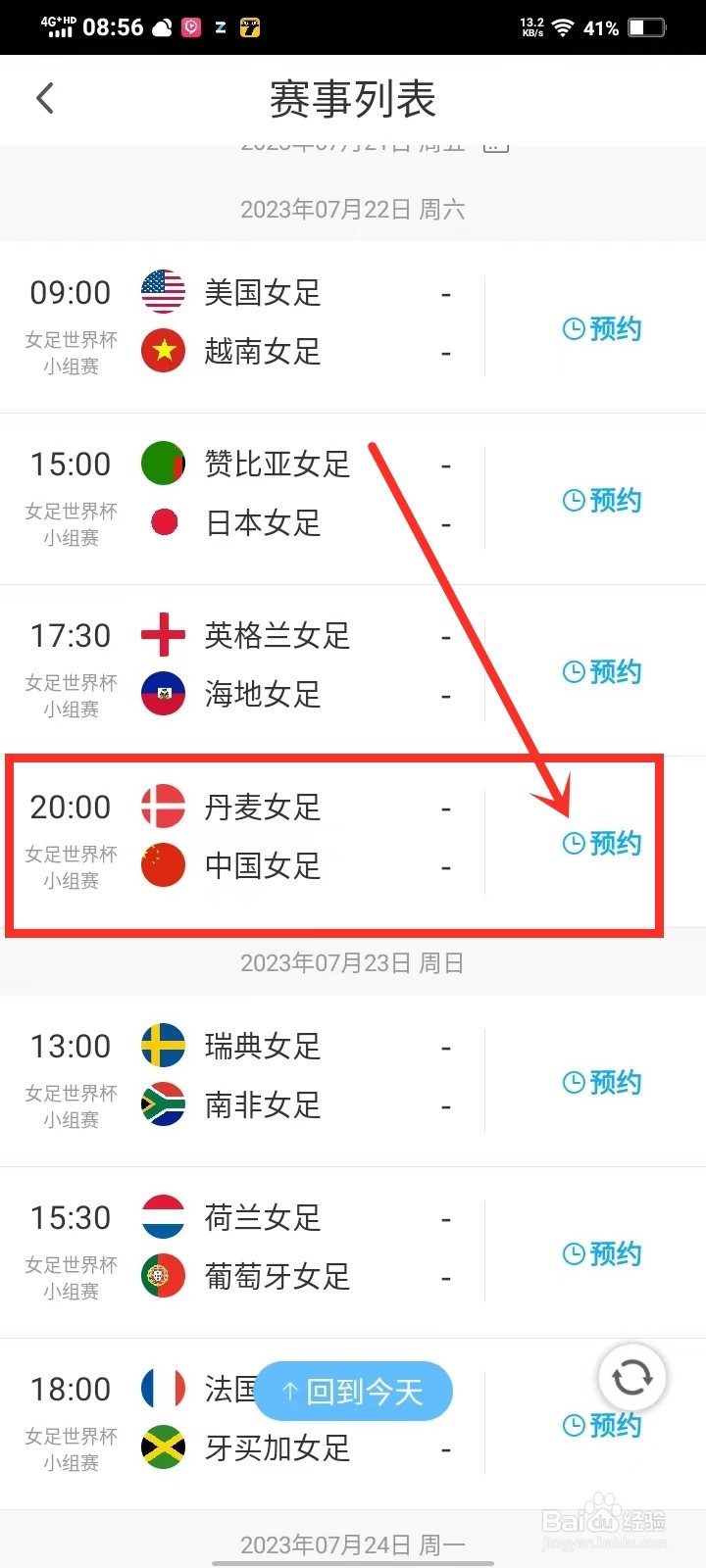Click the Sweden flag beside 瑞典女足
Image resolution: width=706 pixels, height=1568 pixels.
coord(163,1045)
